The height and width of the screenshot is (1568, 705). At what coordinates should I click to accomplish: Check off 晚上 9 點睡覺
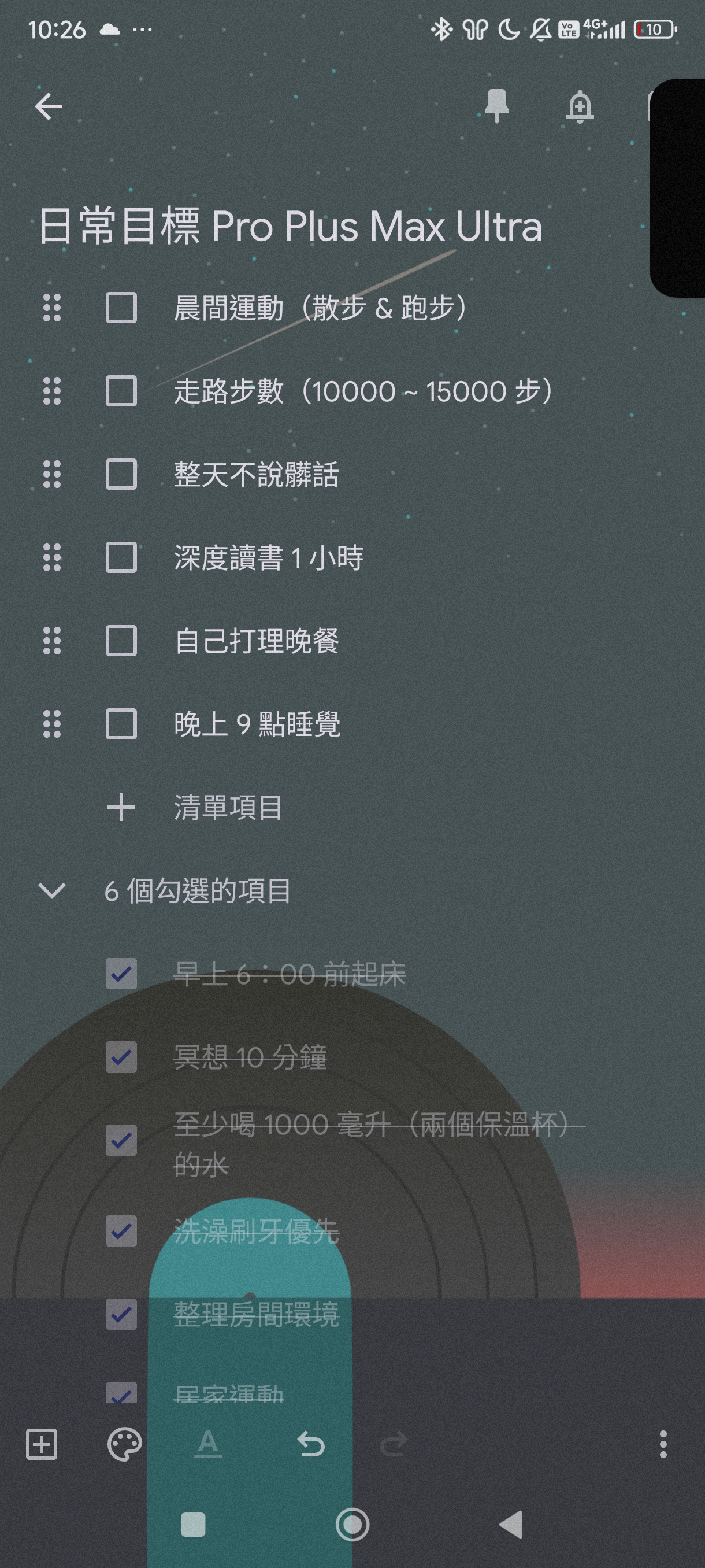(121, 723)
